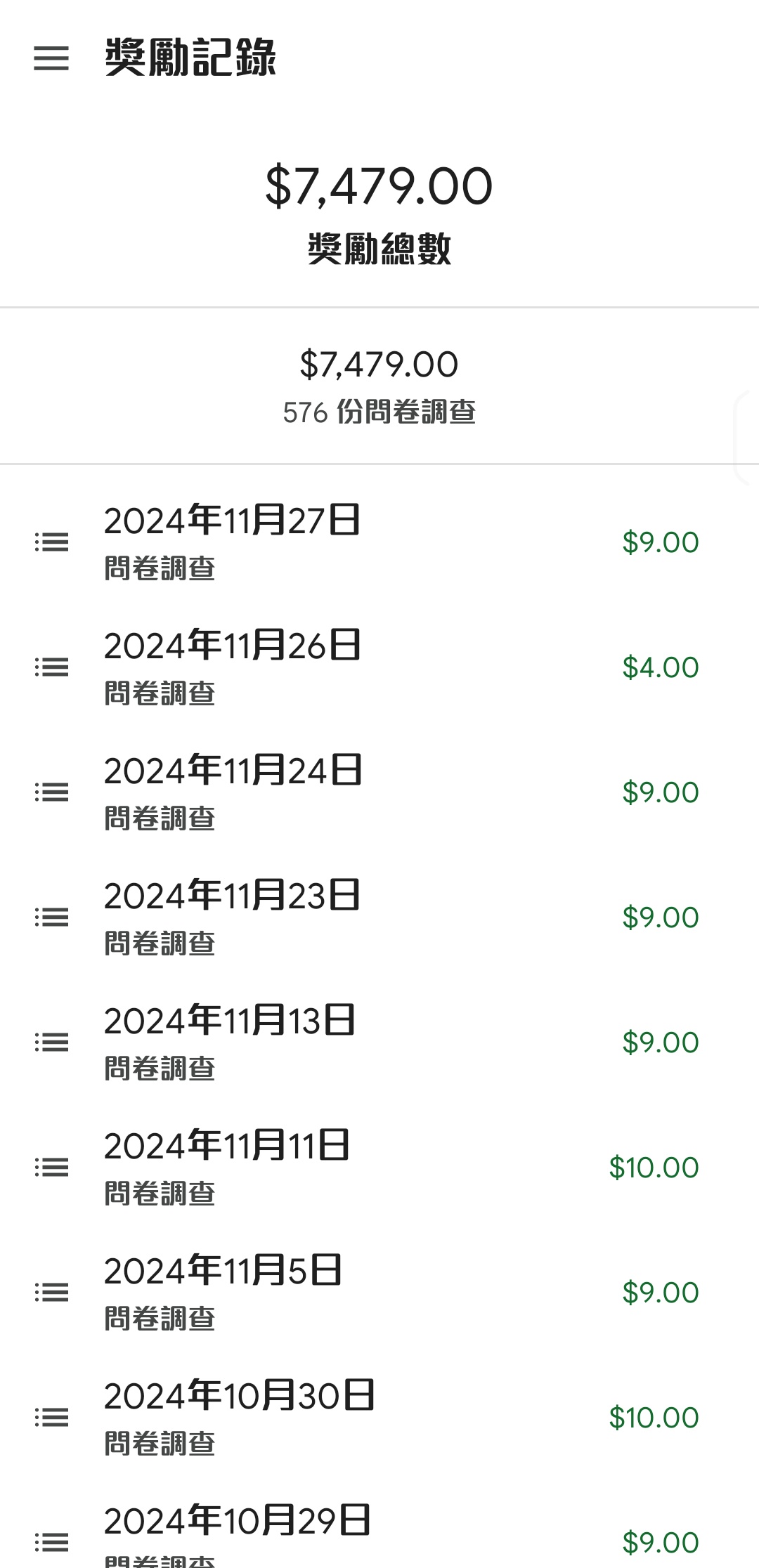759x1568 pixels.
Task: Open the 2024年11月26日 $4.00 reward entry
Action: click(x=379, y=667)
